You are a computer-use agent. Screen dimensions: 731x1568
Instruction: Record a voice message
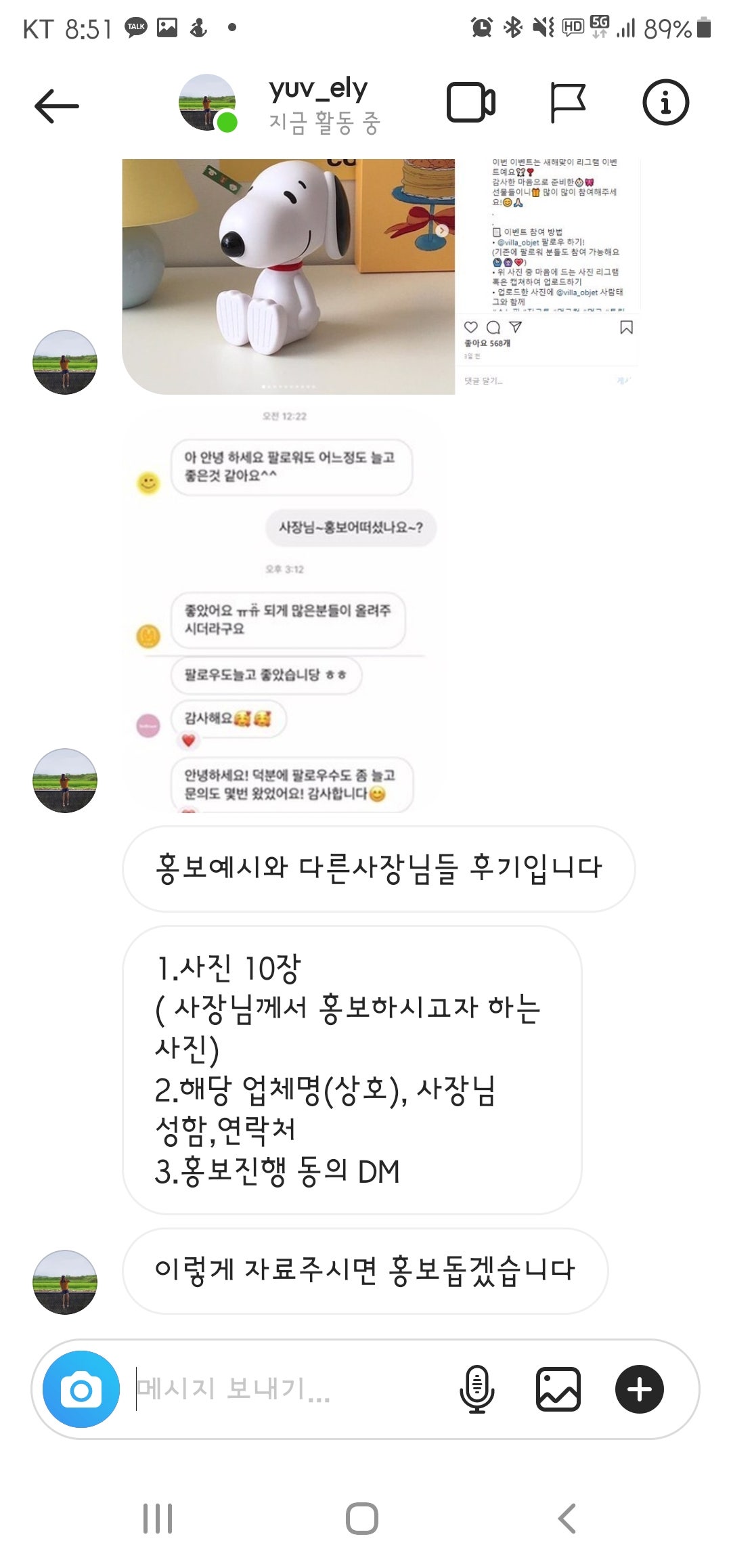[x=477, y=1389]
